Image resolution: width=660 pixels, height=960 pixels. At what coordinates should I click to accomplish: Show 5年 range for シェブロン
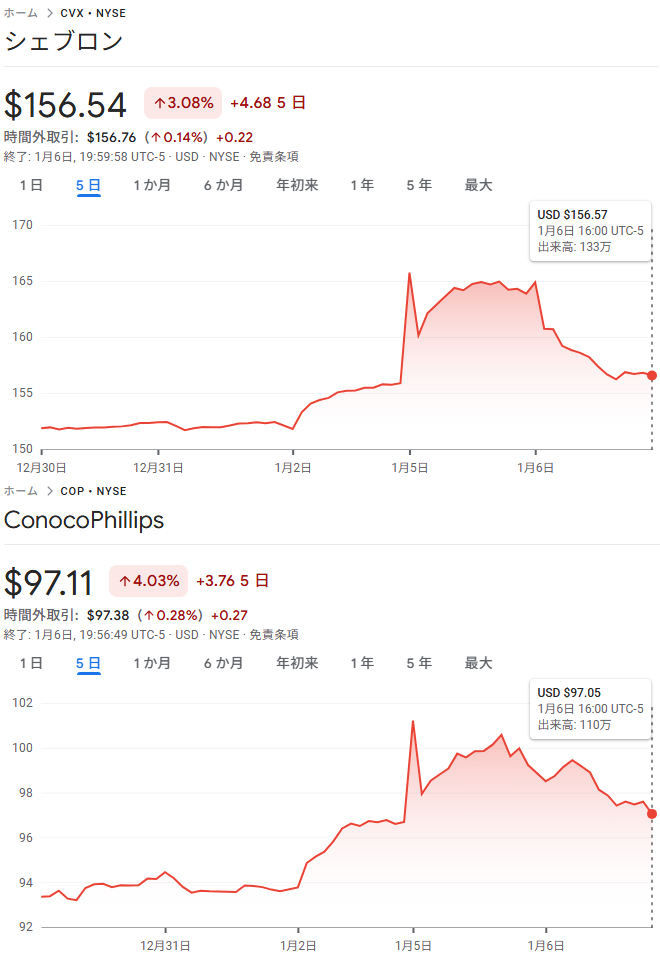click(x=419, y=185)
